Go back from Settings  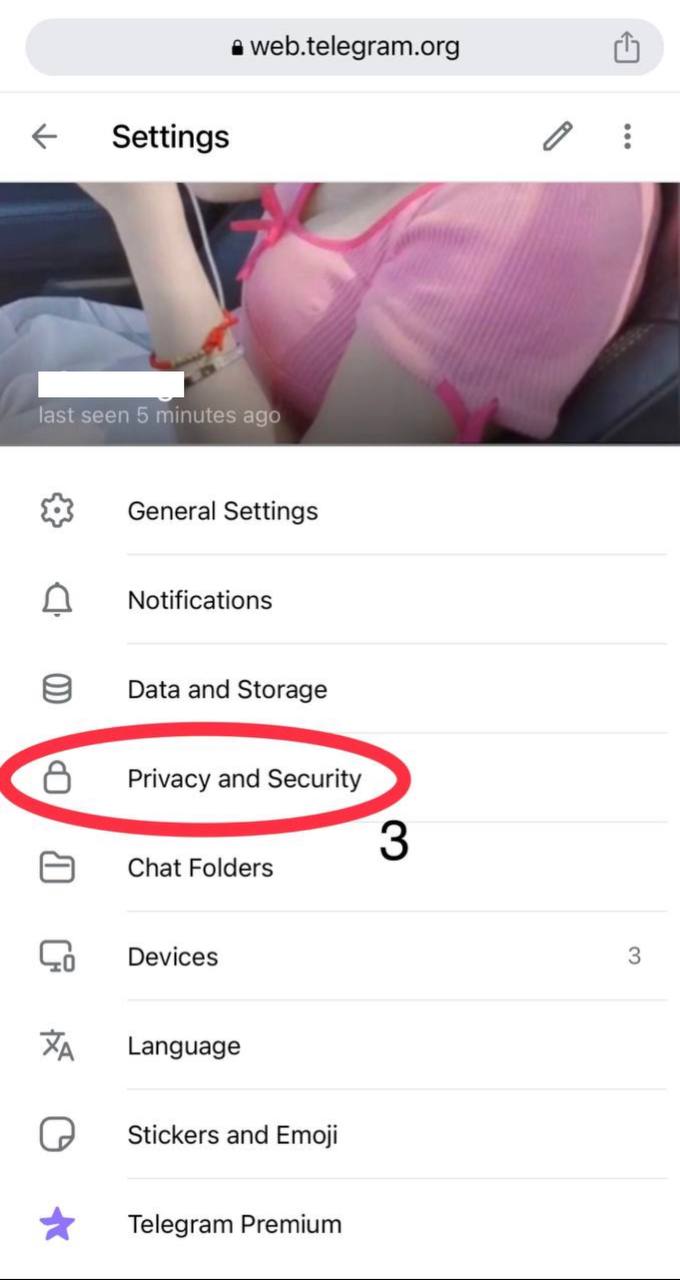pyautogui.click(x=44, y=137)
